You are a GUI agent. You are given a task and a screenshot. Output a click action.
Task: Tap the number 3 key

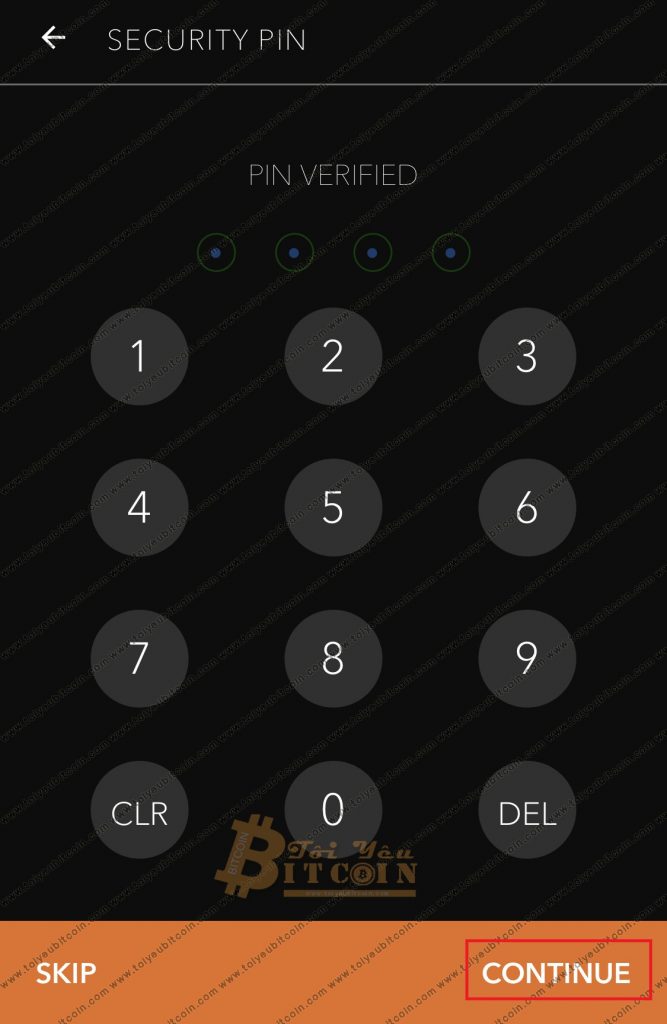[x=527, y=356]
